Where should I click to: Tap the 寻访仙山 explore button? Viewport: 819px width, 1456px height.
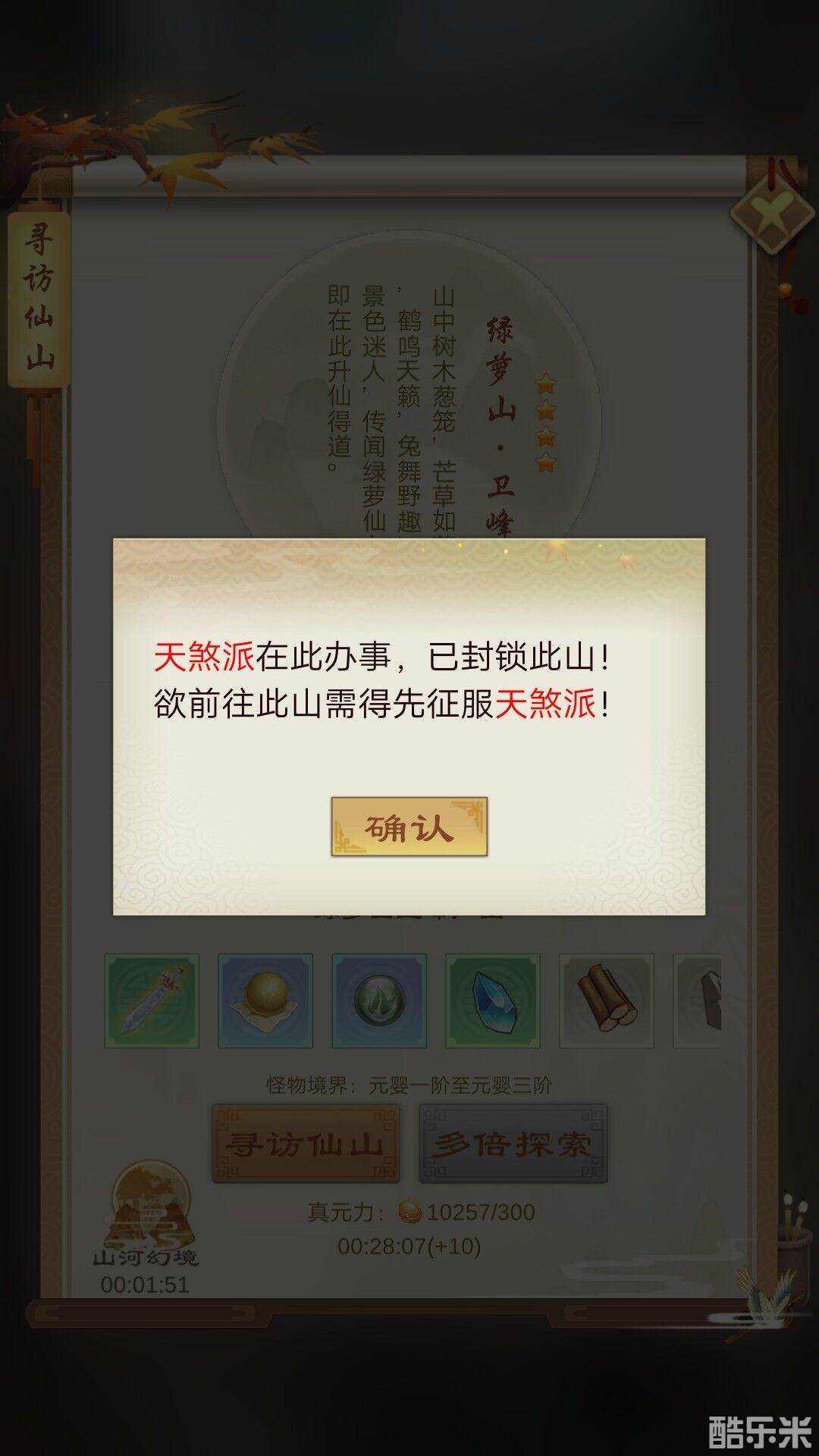coord(306,1144)
